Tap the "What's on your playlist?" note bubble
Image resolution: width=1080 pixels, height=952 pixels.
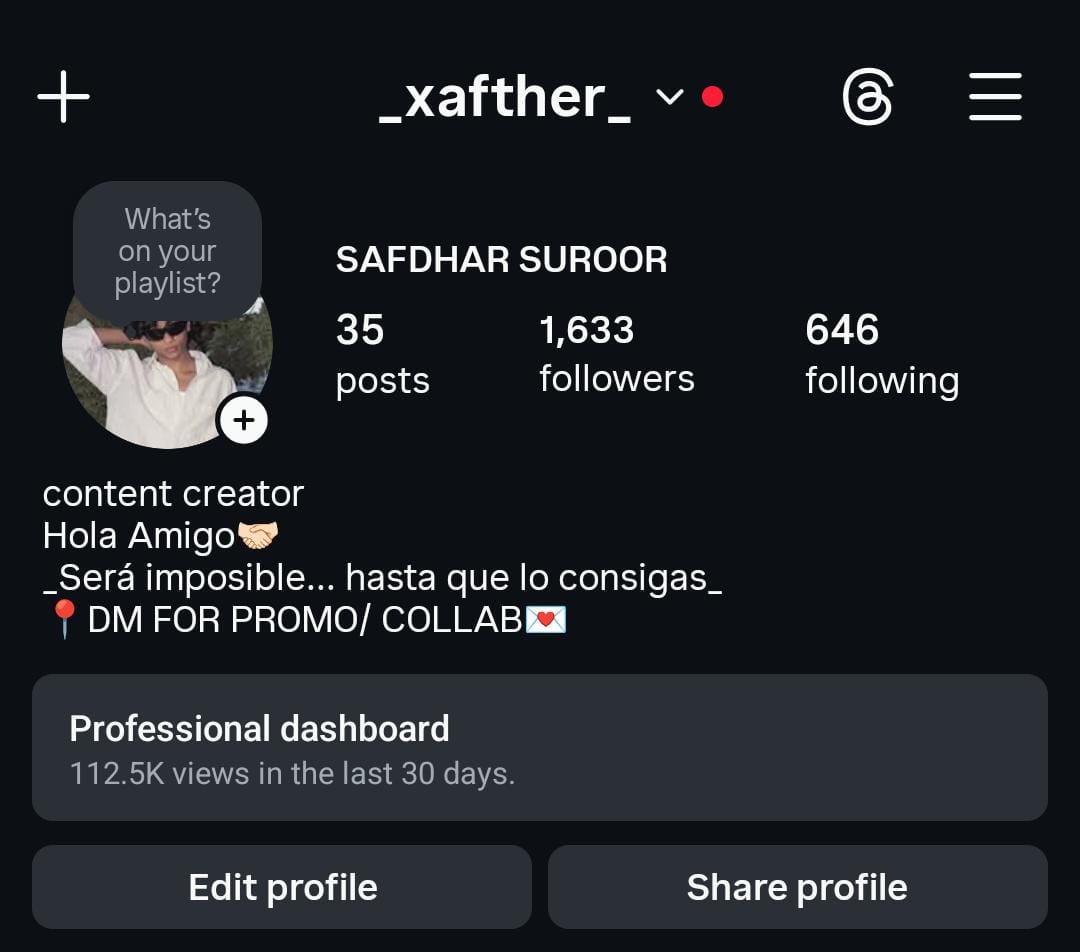click(x=167, y=251)
